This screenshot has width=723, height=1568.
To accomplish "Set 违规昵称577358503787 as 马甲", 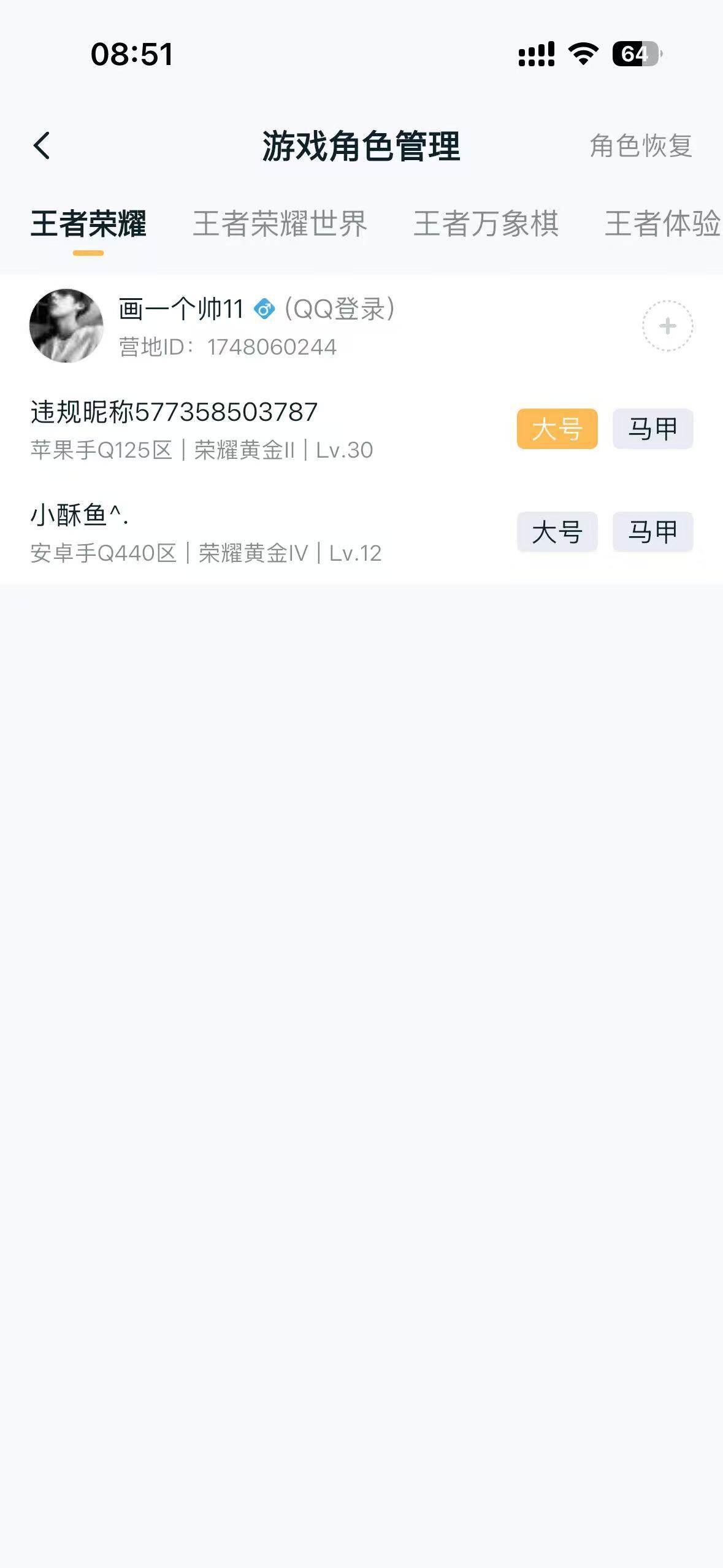I will point(652,428).
